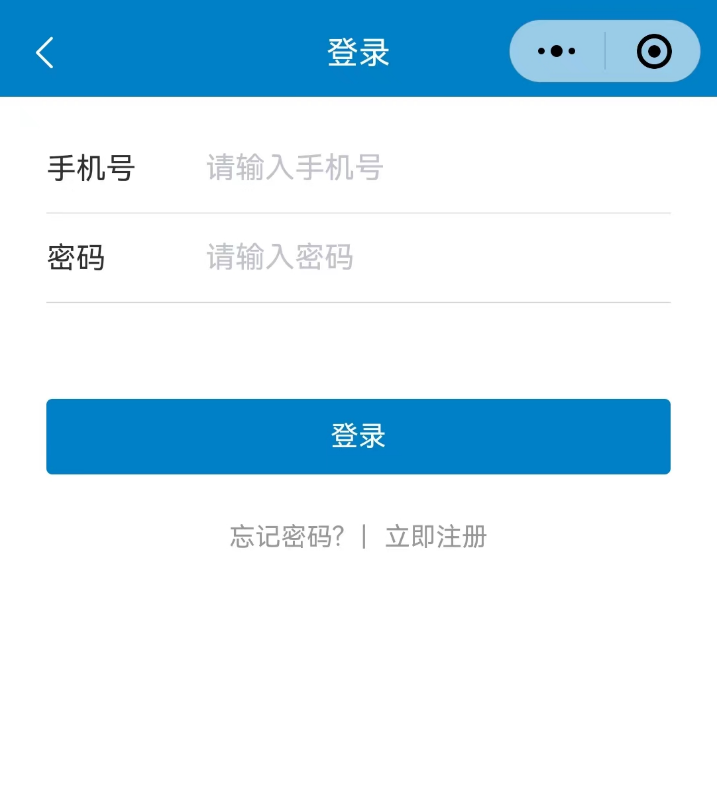Close the mini program with the circle icon

(x=654, y=51)
